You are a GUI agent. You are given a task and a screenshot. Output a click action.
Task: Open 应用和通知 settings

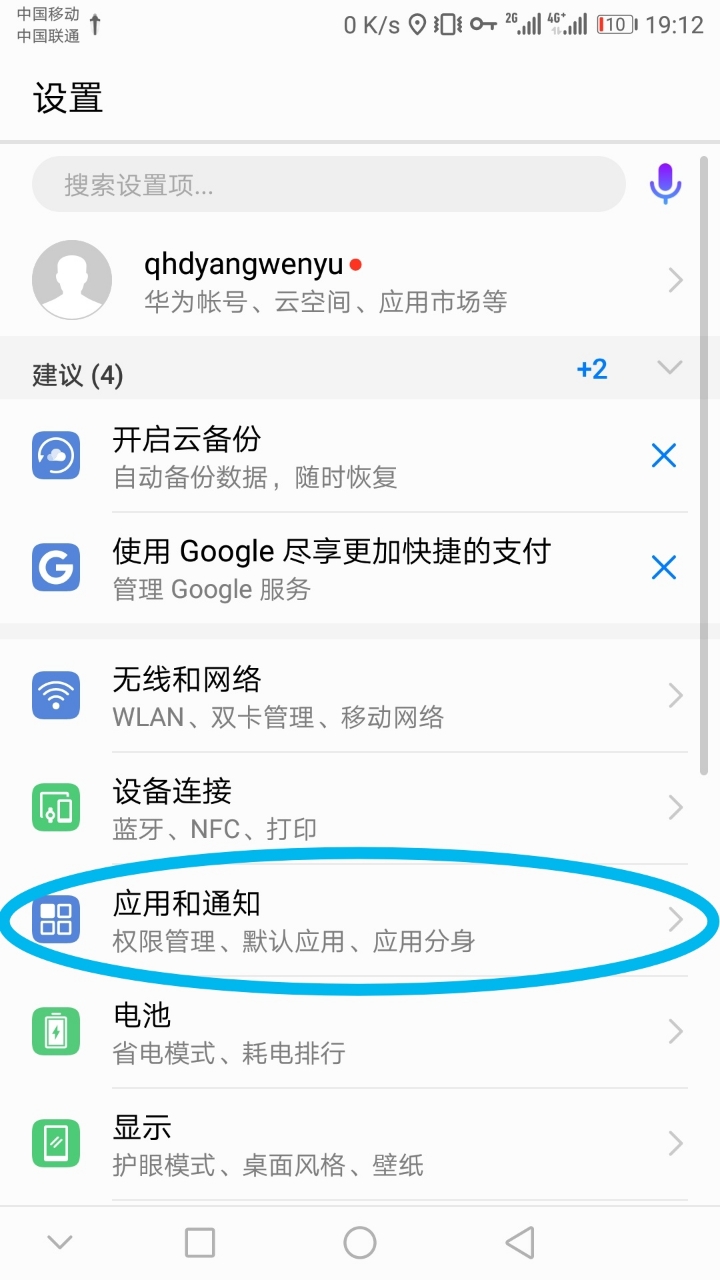tap(360, 920)
